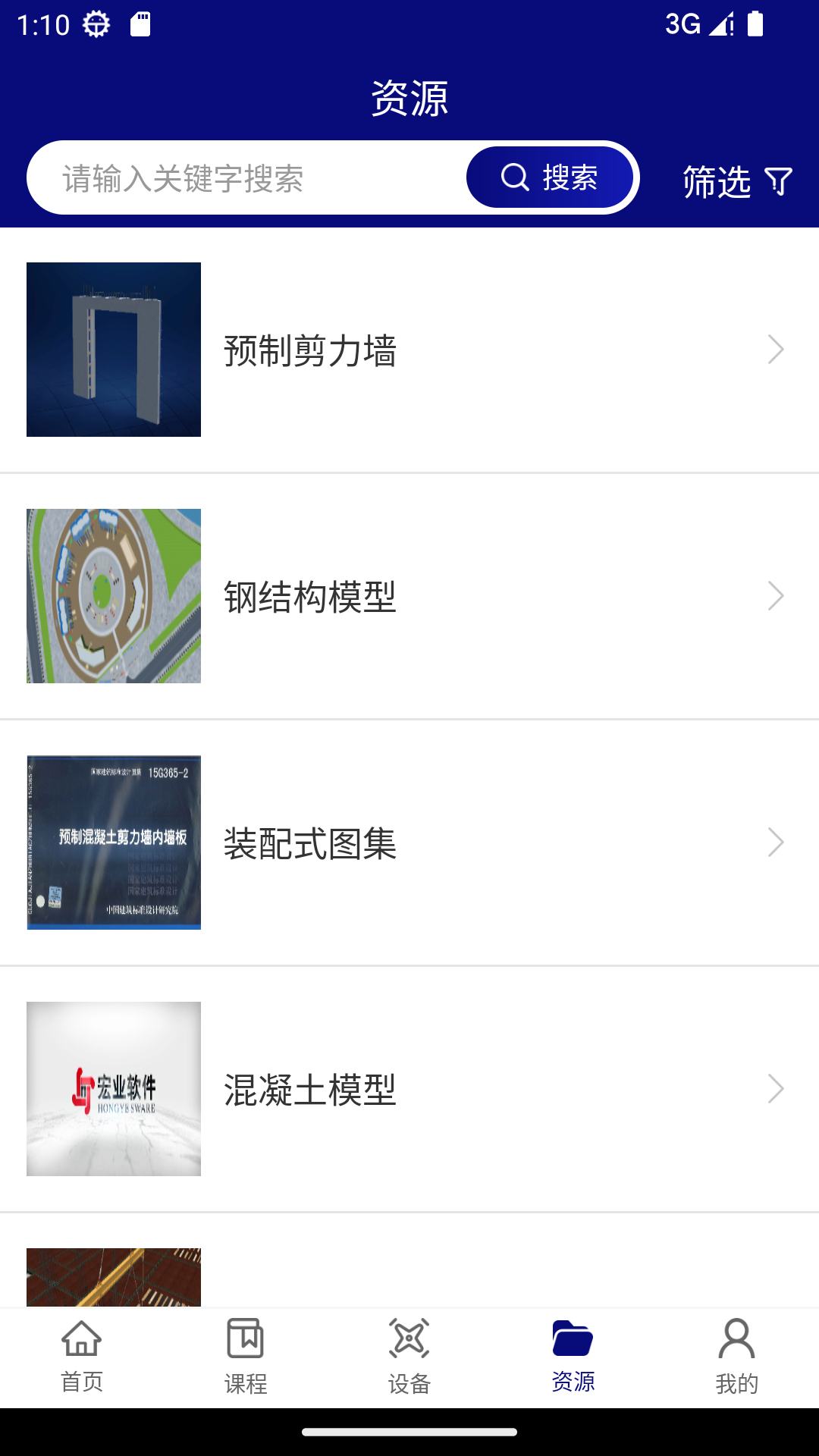Switch to the 课程 courses tab
Image resolution: width=819 pixels, height=1456 pixels.
point(246,1357)
